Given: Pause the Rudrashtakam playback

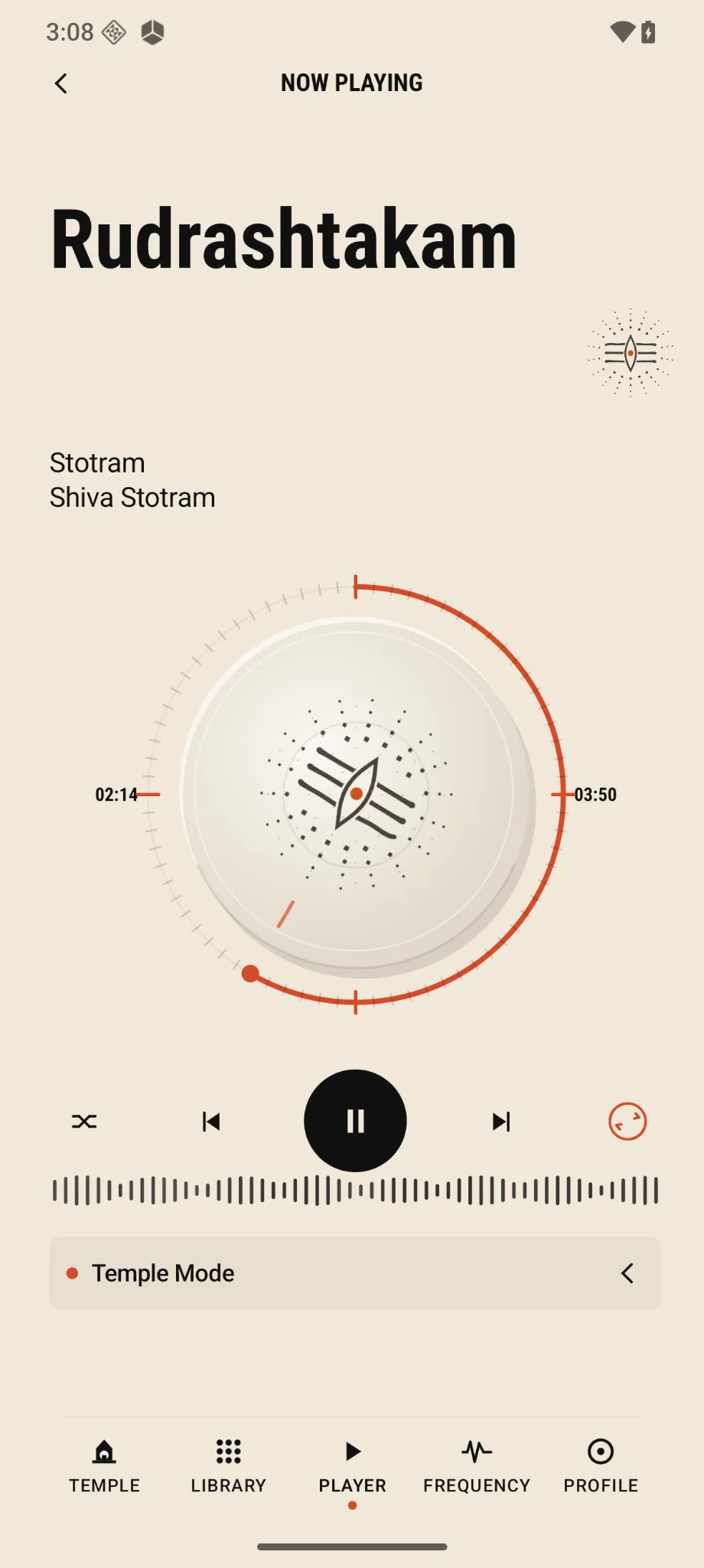Looking at the screenshot, I should point(355,1121).
